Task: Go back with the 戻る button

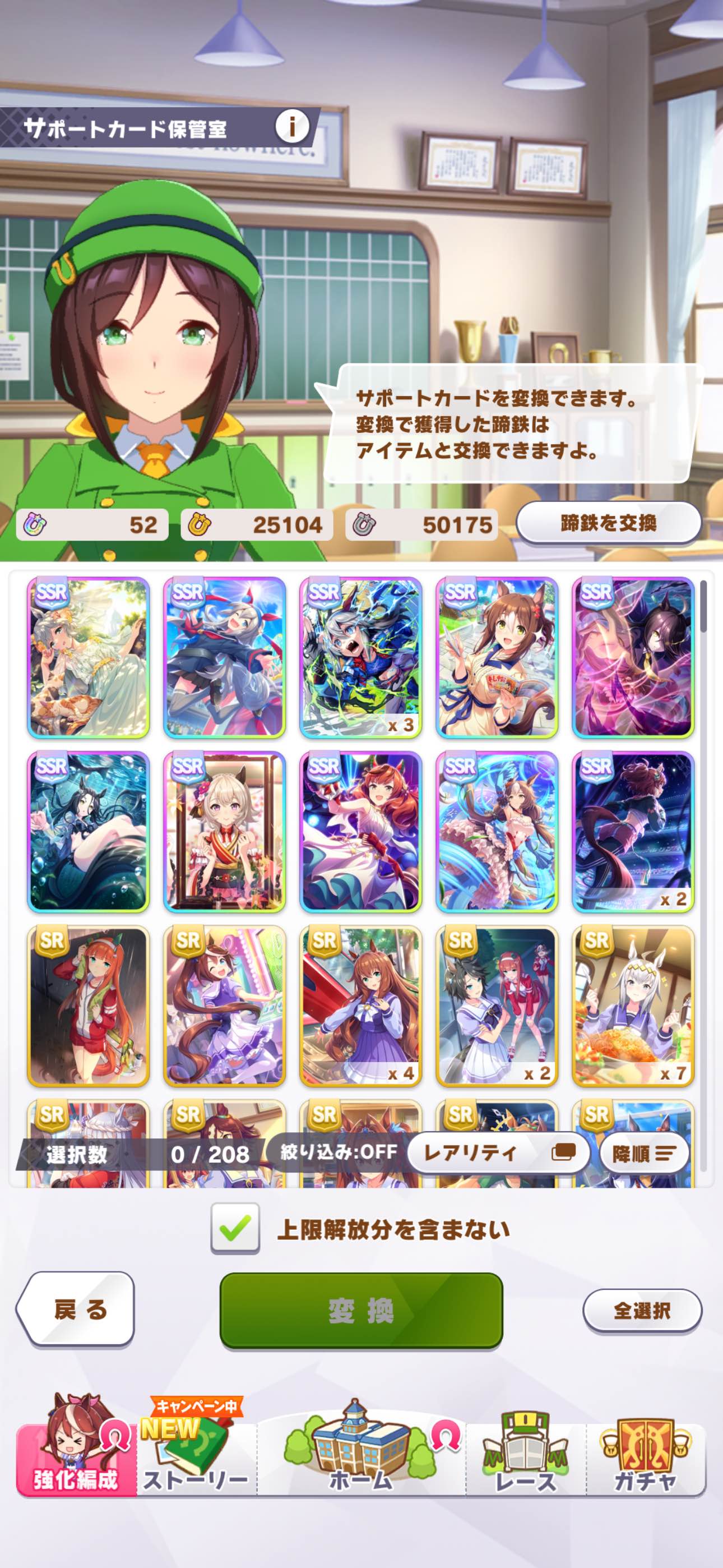Action: tap(76, 1308)
